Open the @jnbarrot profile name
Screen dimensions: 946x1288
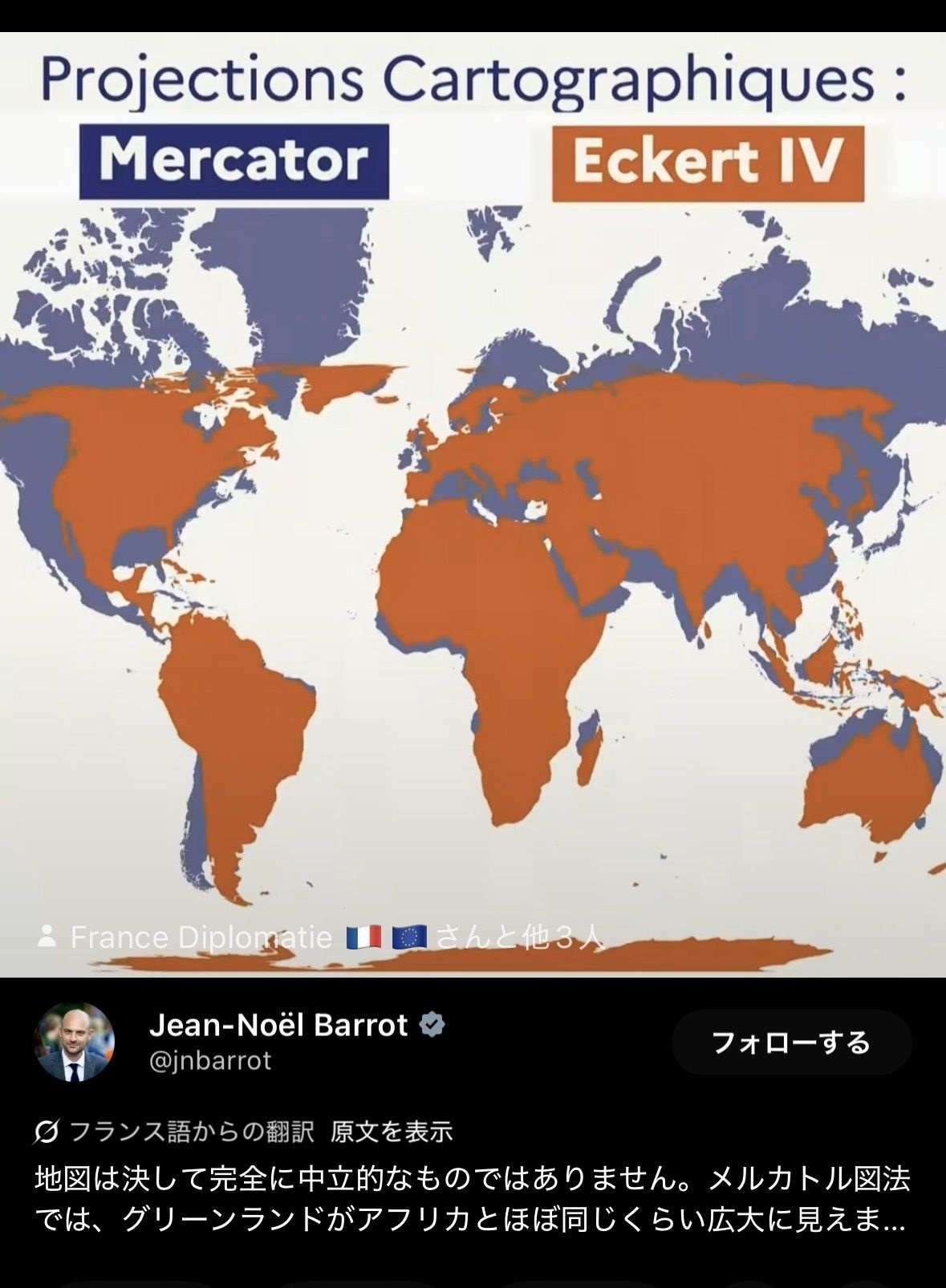210,1060
